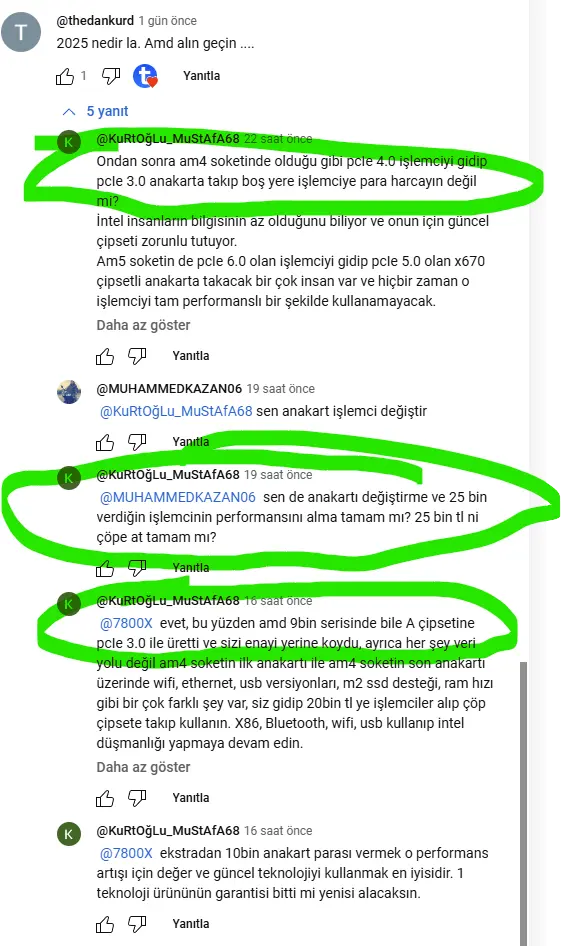Image resolution: width=562 pixels, height=946 pixels.
Task: Open @thedankurd's profile avatar
Action: click(x=21, y=32)
